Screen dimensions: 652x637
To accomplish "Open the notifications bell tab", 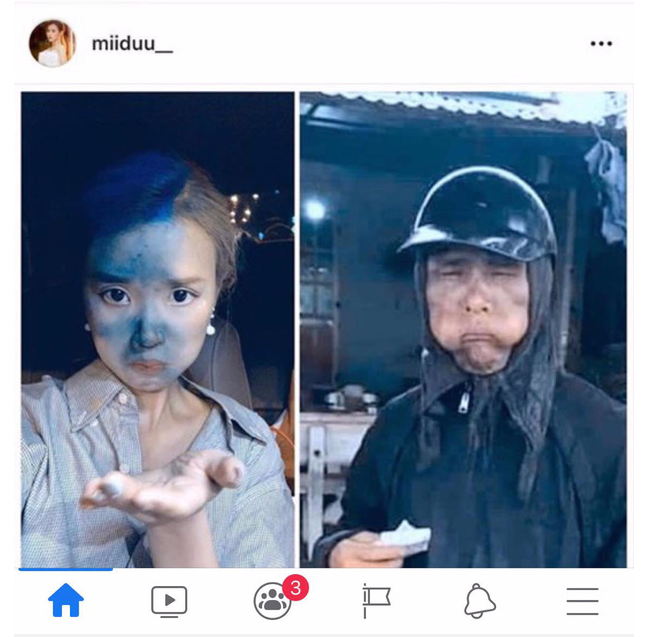I will point(480,600).
